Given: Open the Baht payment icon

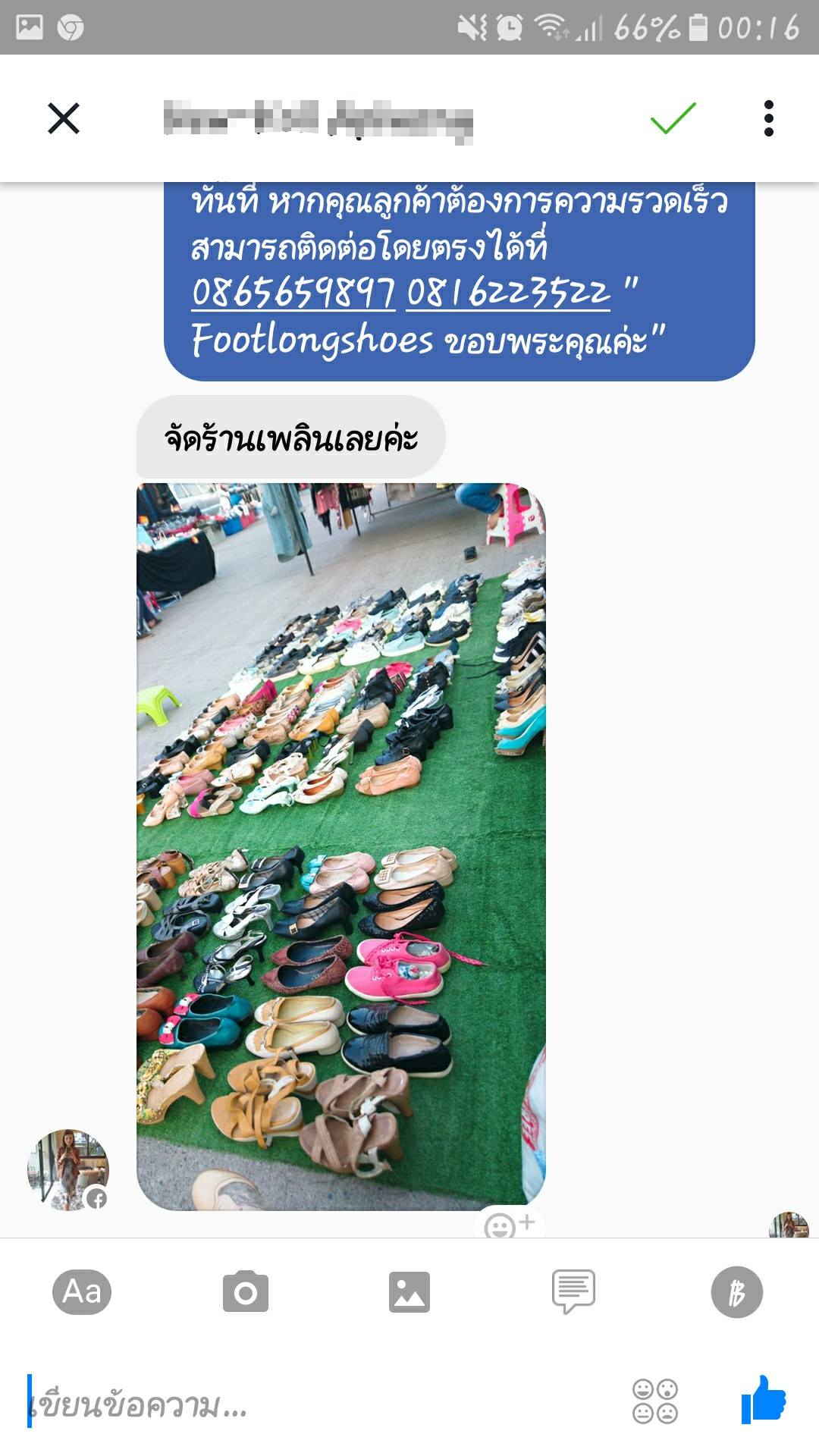Looking at the screenshot, I should 736,1291.
